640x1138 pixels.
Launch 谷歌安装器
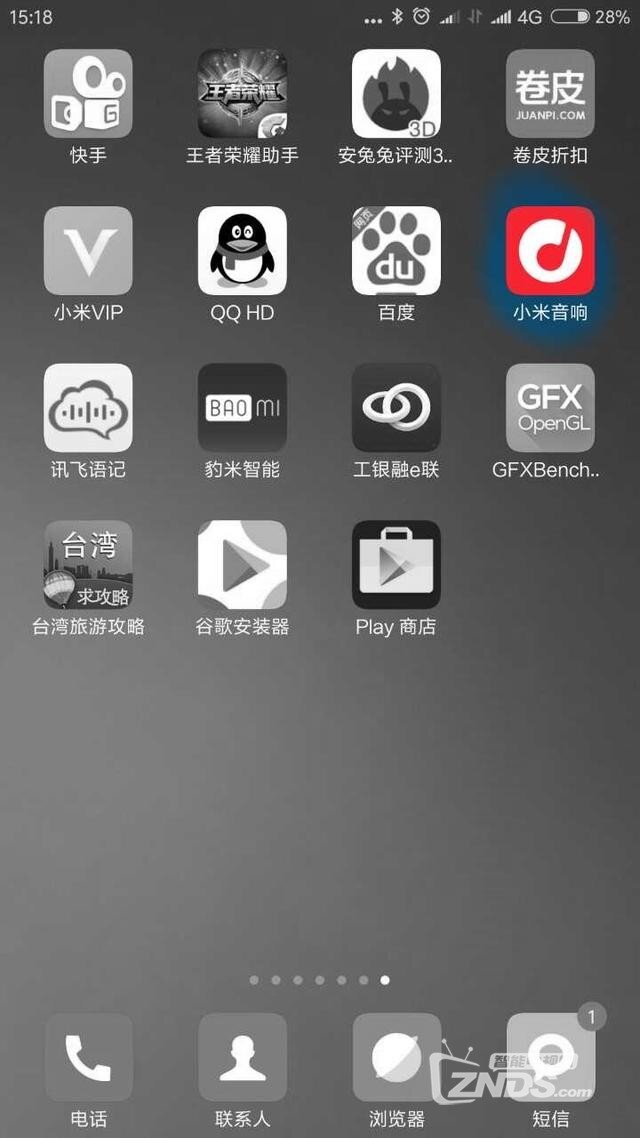click(x=242, y=565)
